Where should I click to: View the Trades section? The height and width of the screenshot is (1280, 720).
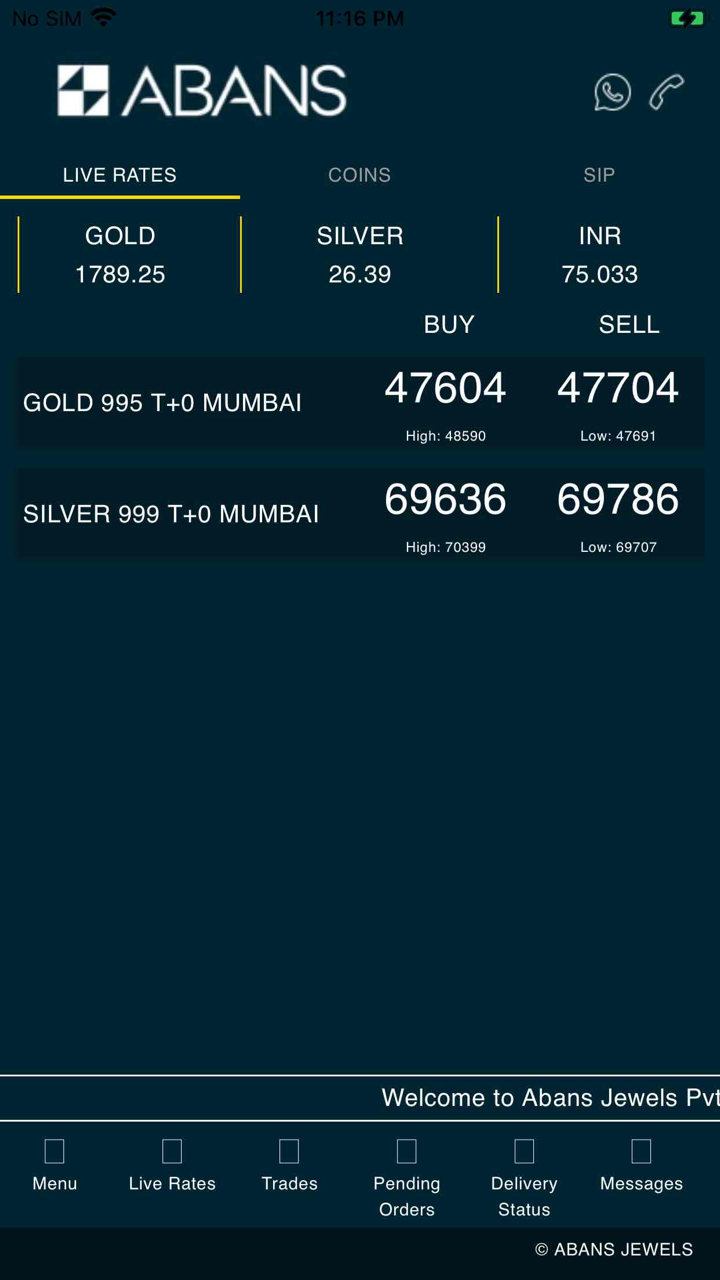tap(289, 1166)
